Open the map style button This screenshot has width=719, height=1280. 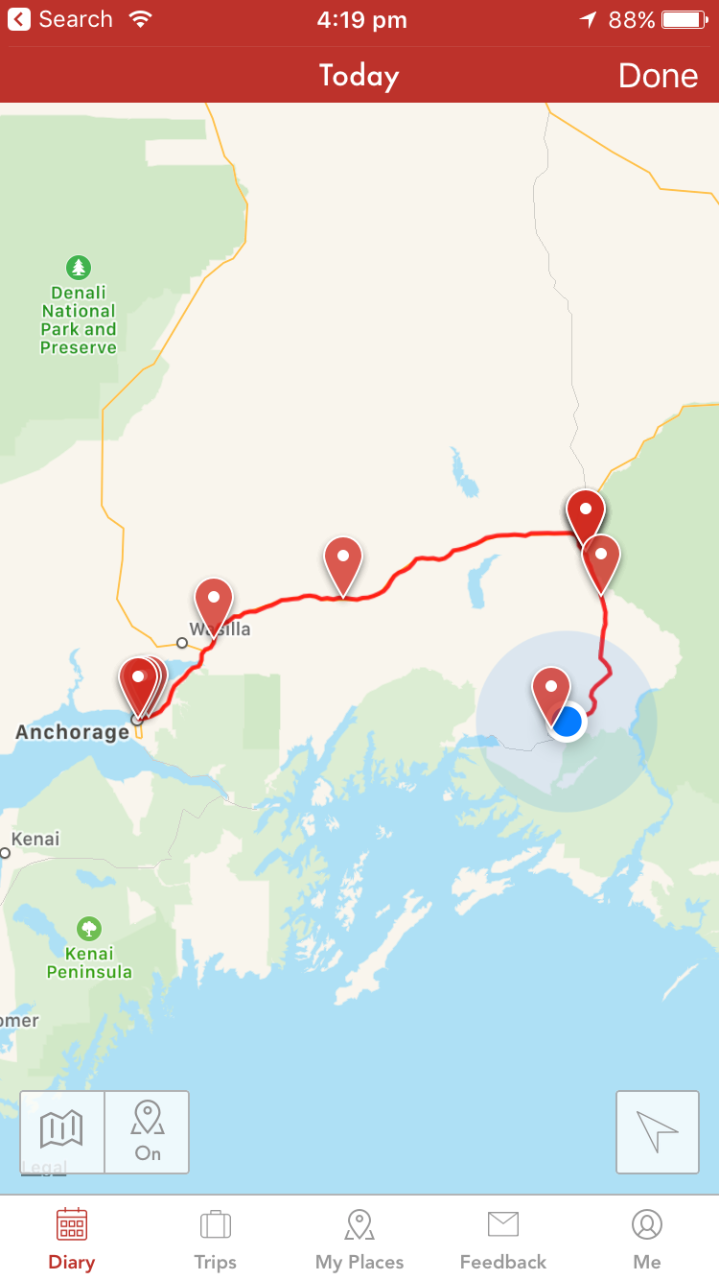(62, 1131)
